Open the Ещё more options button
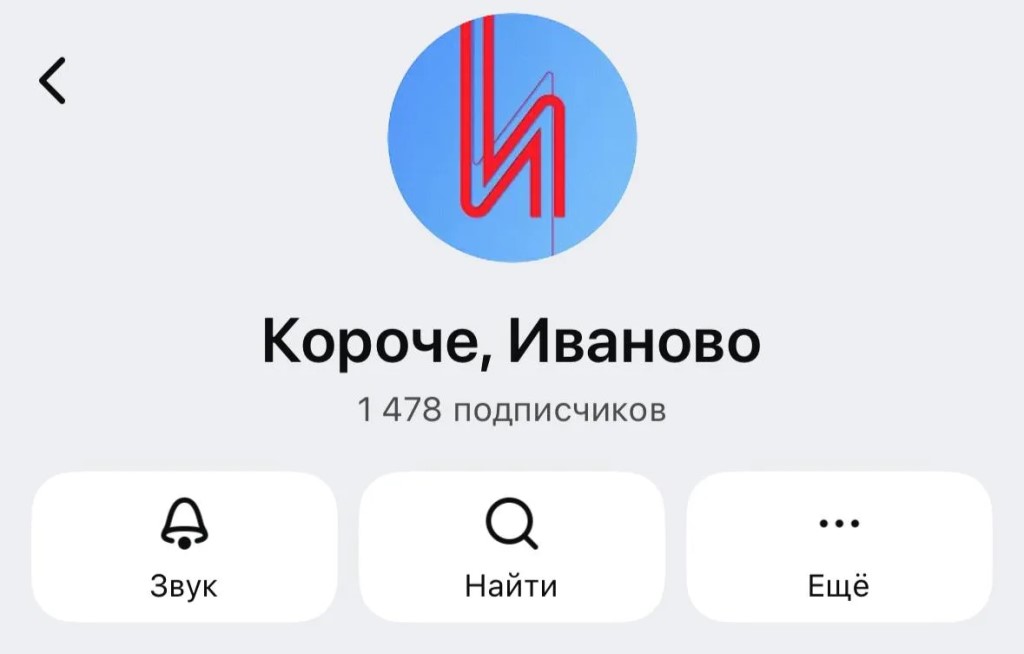The image size is (1024, 654). [838, 547]
